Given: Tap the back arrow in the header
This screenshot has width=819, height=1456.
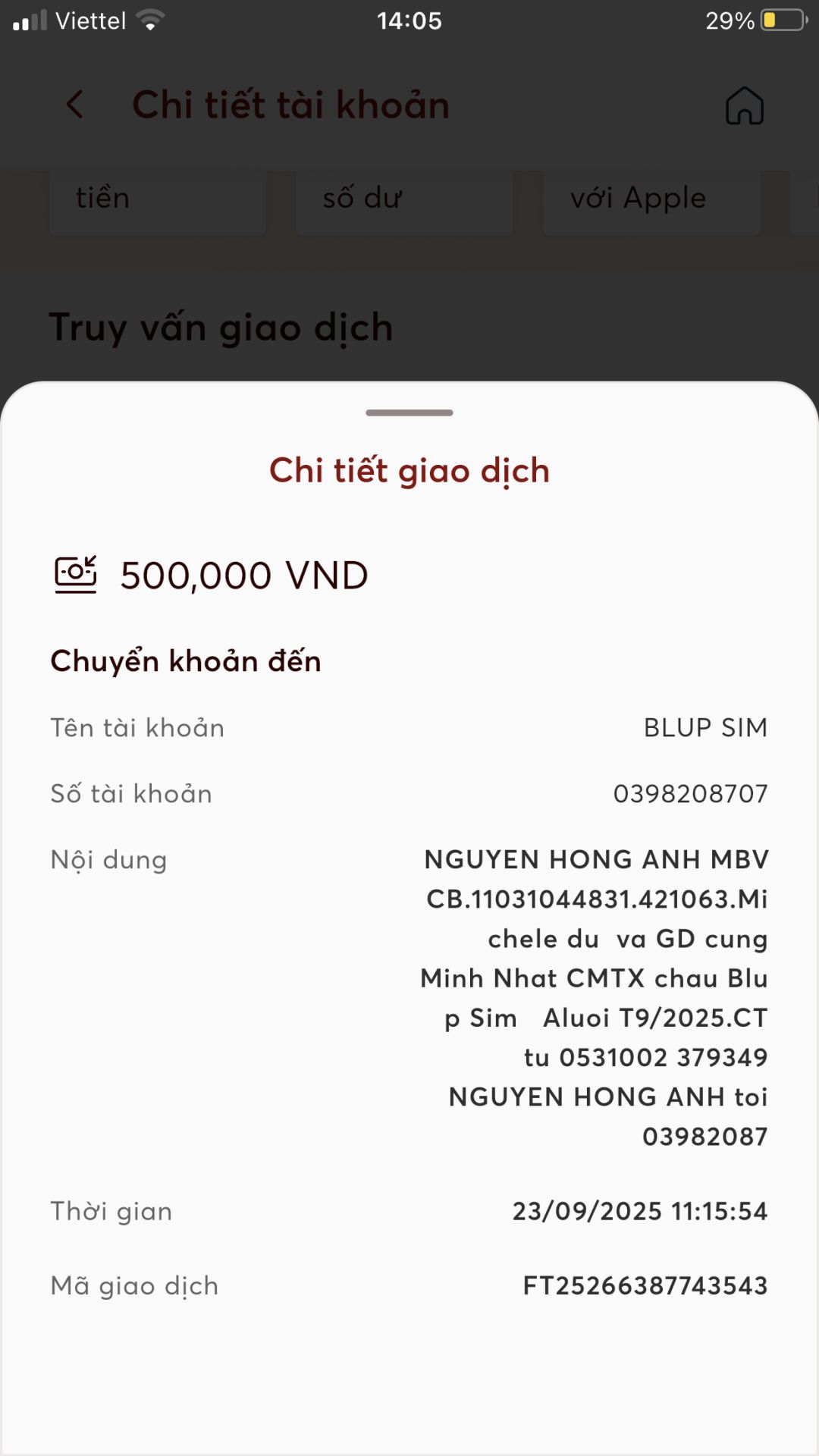Looking at the screenshot, I should pyautogui.click(x=74, y=105).
